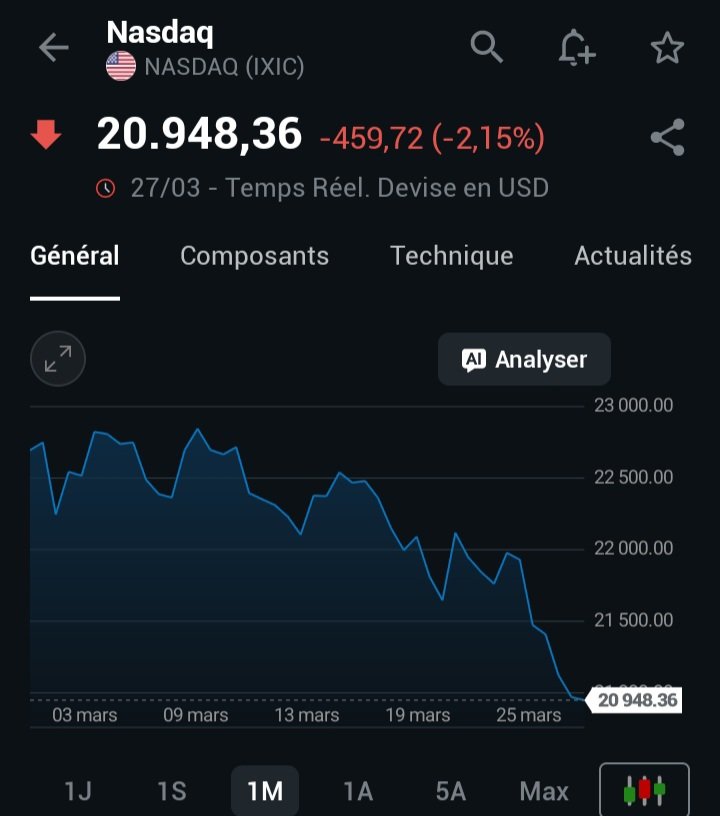This screenshot has height=816, width=720.
Task: Switch chart to 5A range
Action: 451,792
